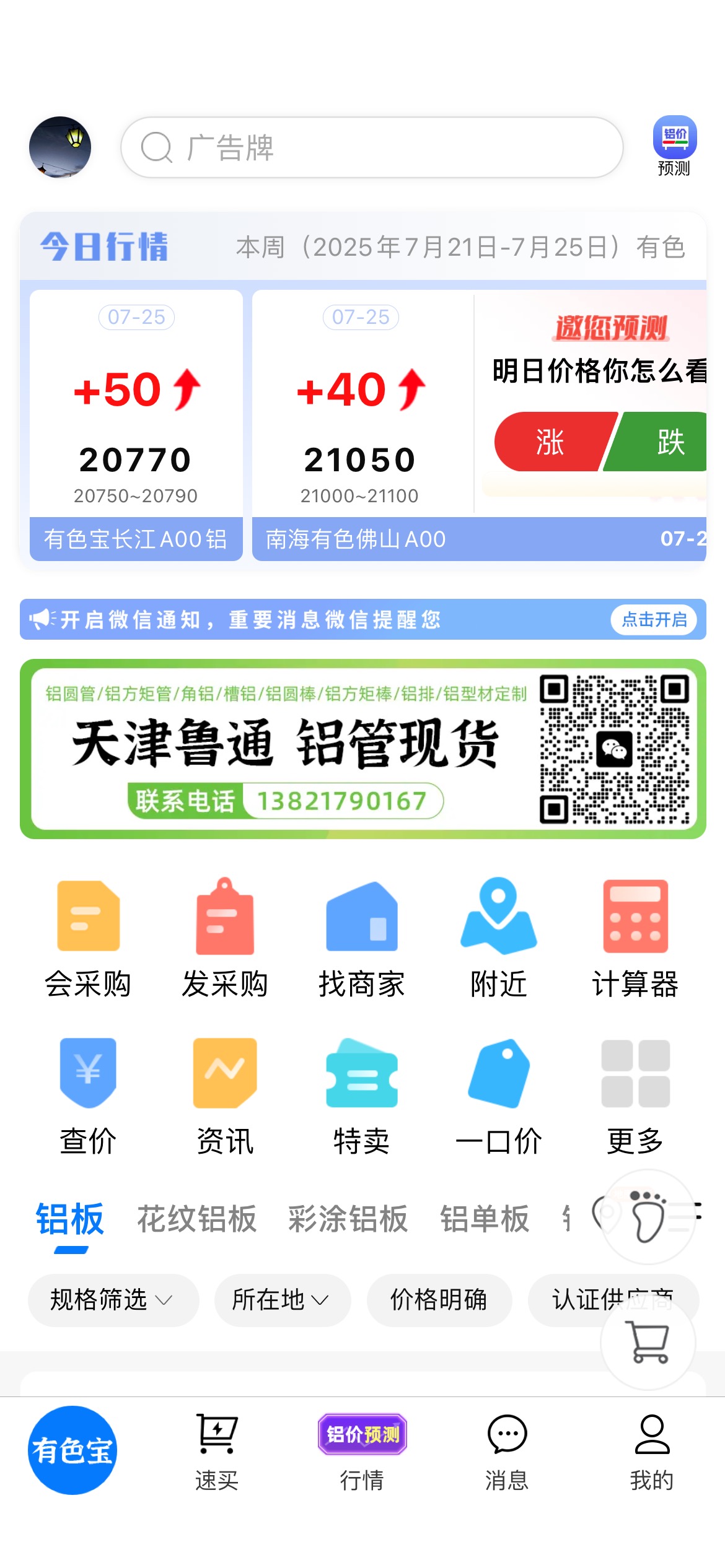Viewport: 725px width, 1568px height.
Task: Open 查价
Action: pyautogui.click(x=88, y=1096)
